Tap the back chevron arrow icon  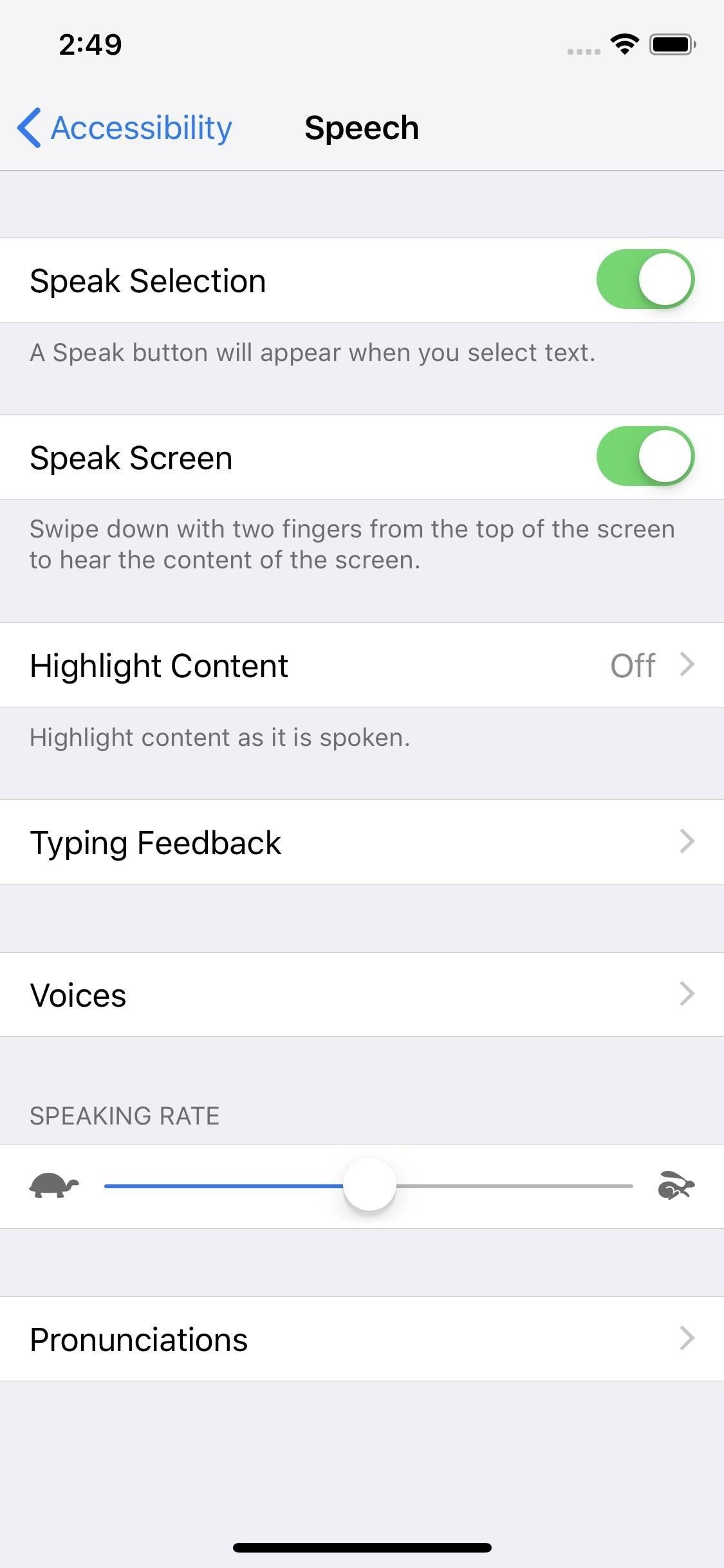28,127
